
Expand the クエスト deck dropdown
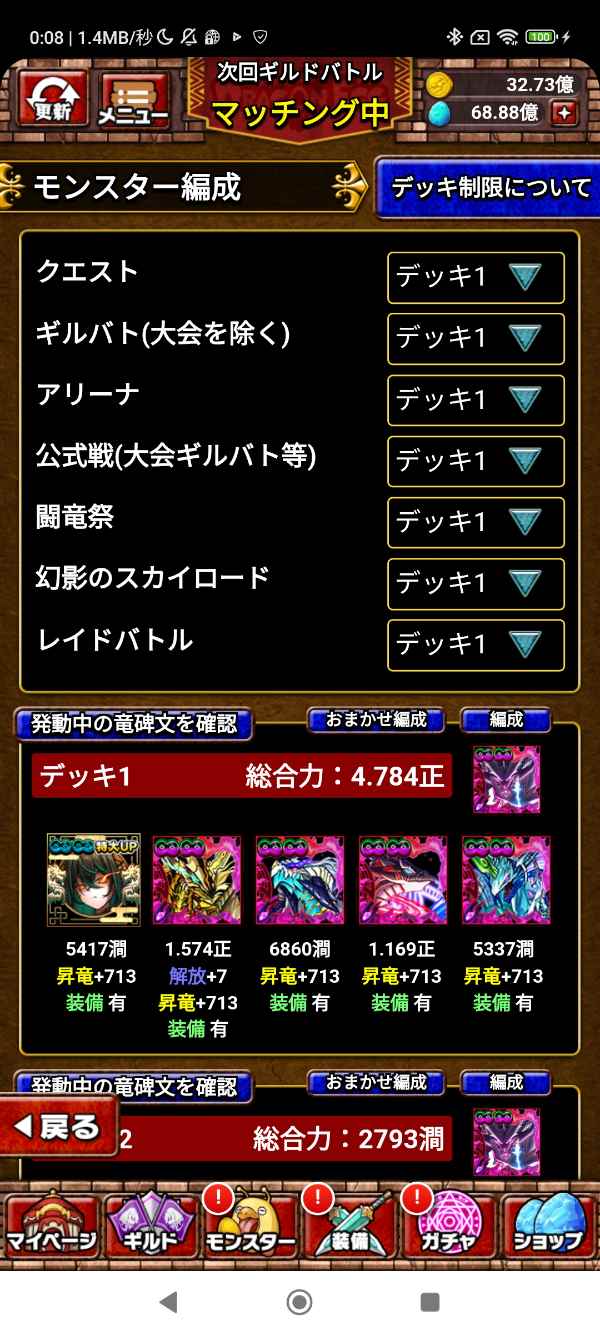coord(476,277)
